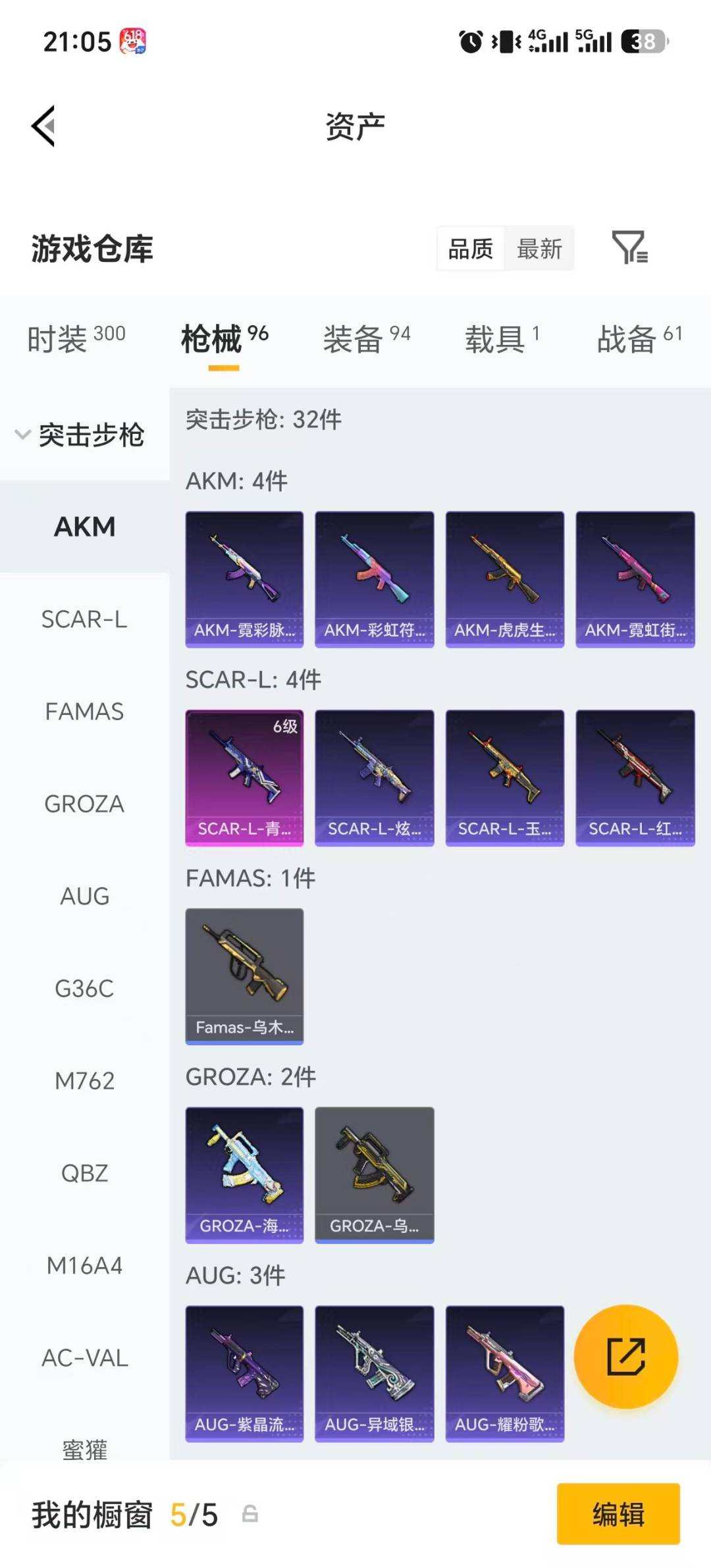Tap the orange floating share button
711x1568 pixels.
click(626, 1357)
